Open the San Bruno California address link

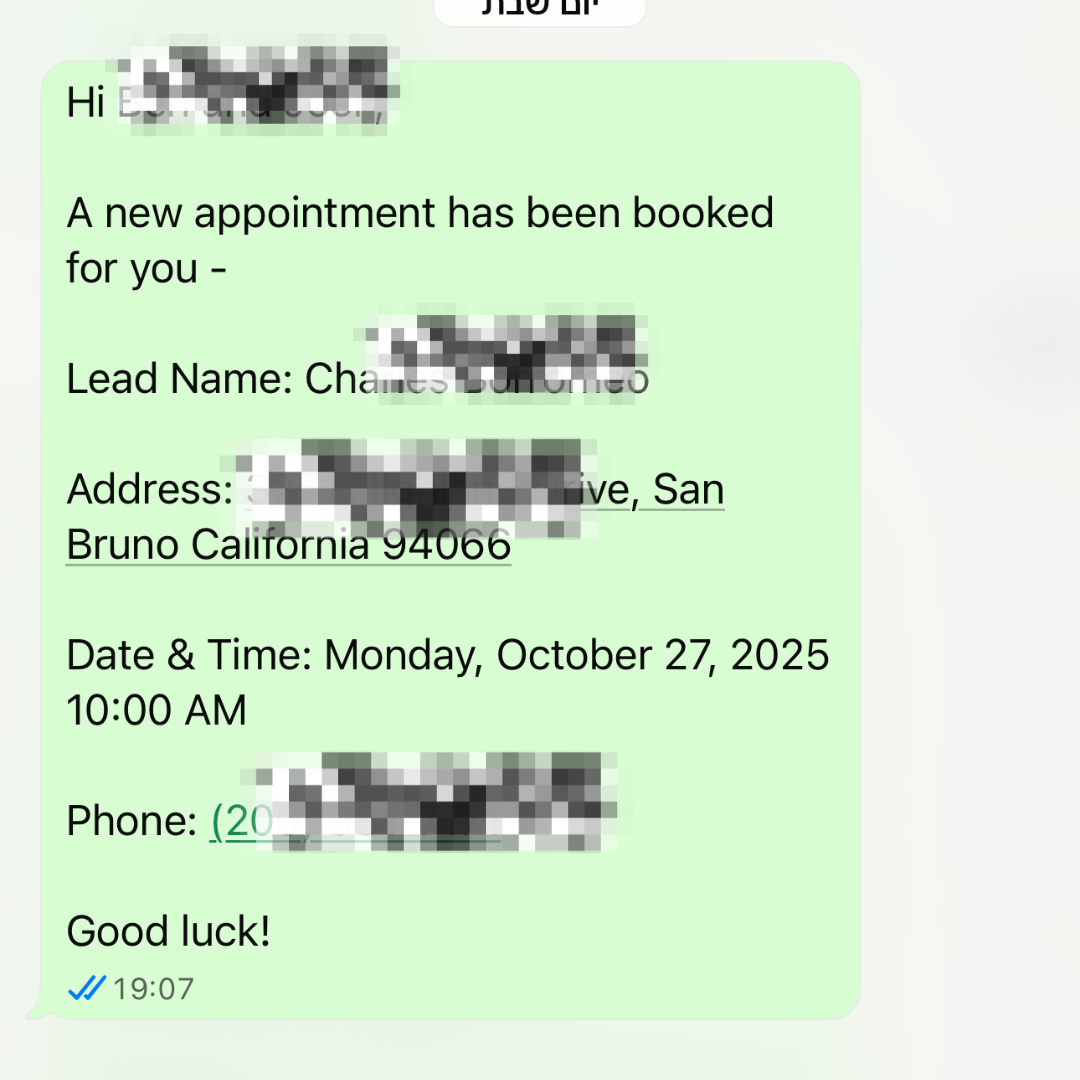288,545
